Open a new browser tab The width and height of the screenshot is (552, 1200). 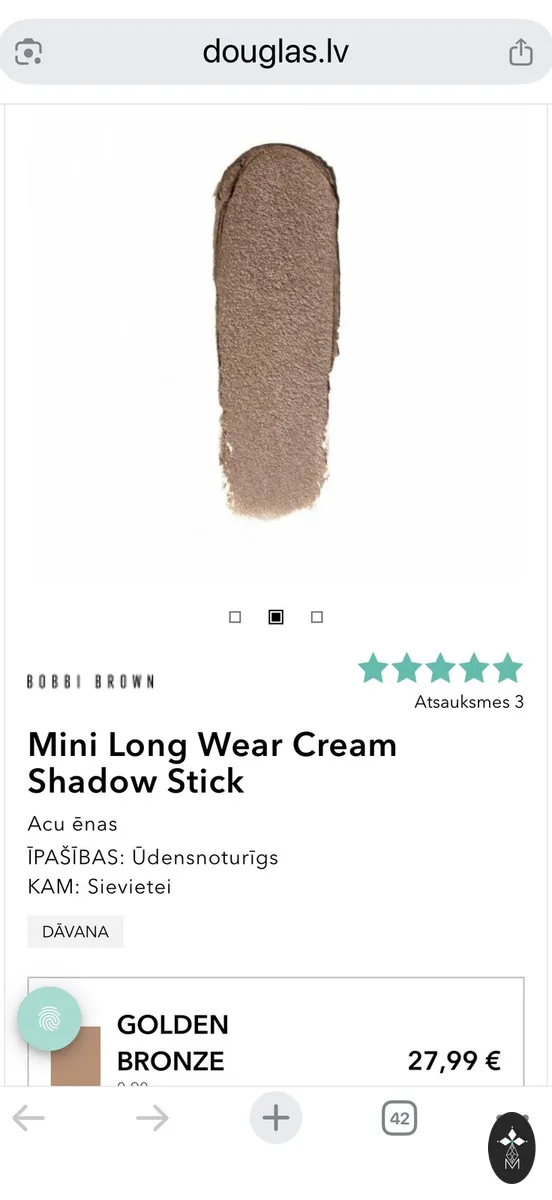[276, 1118]
